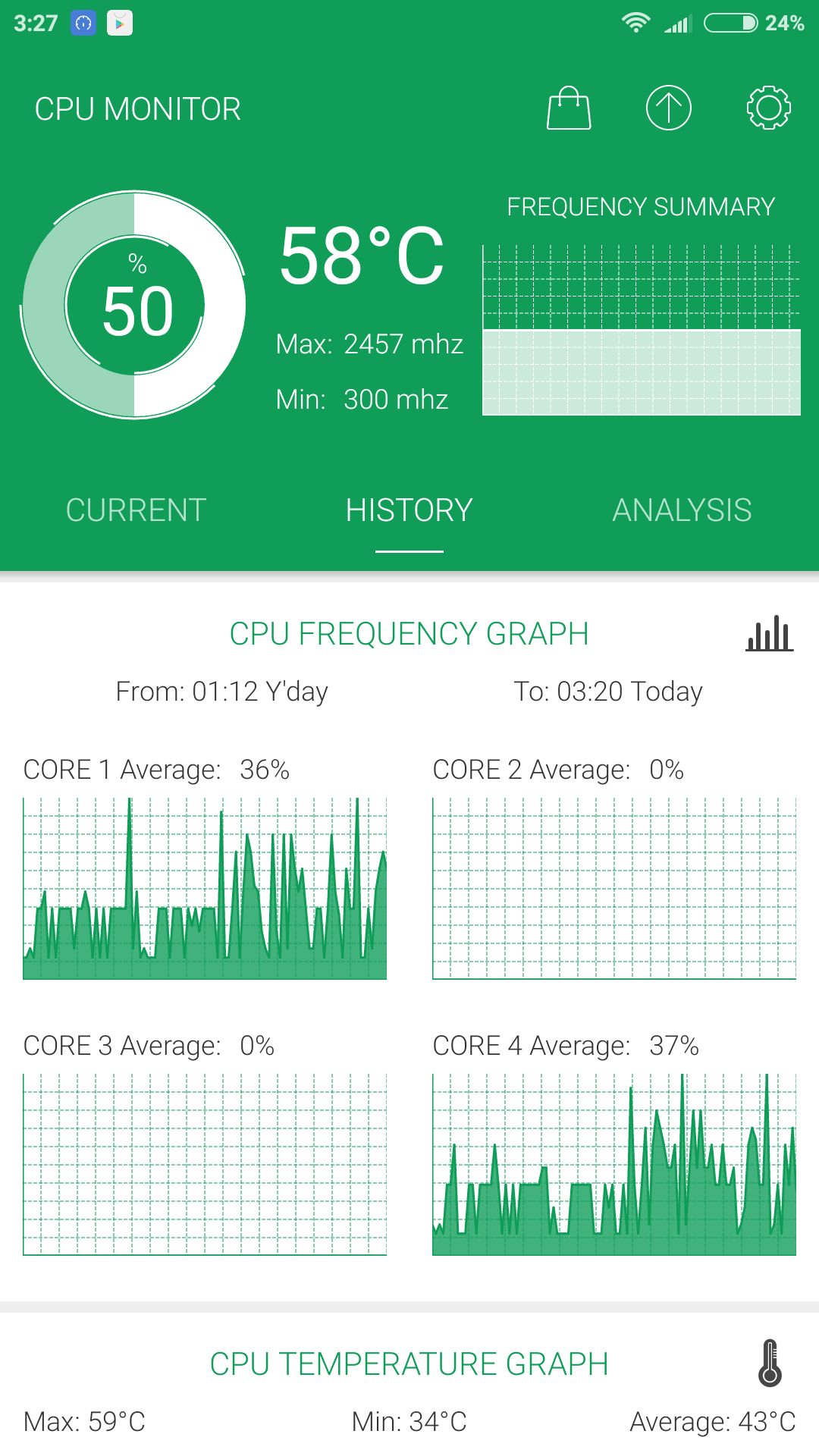Go to the Analysis tab
This screenshot has width=819, height=1456.
tap(682, 510)
